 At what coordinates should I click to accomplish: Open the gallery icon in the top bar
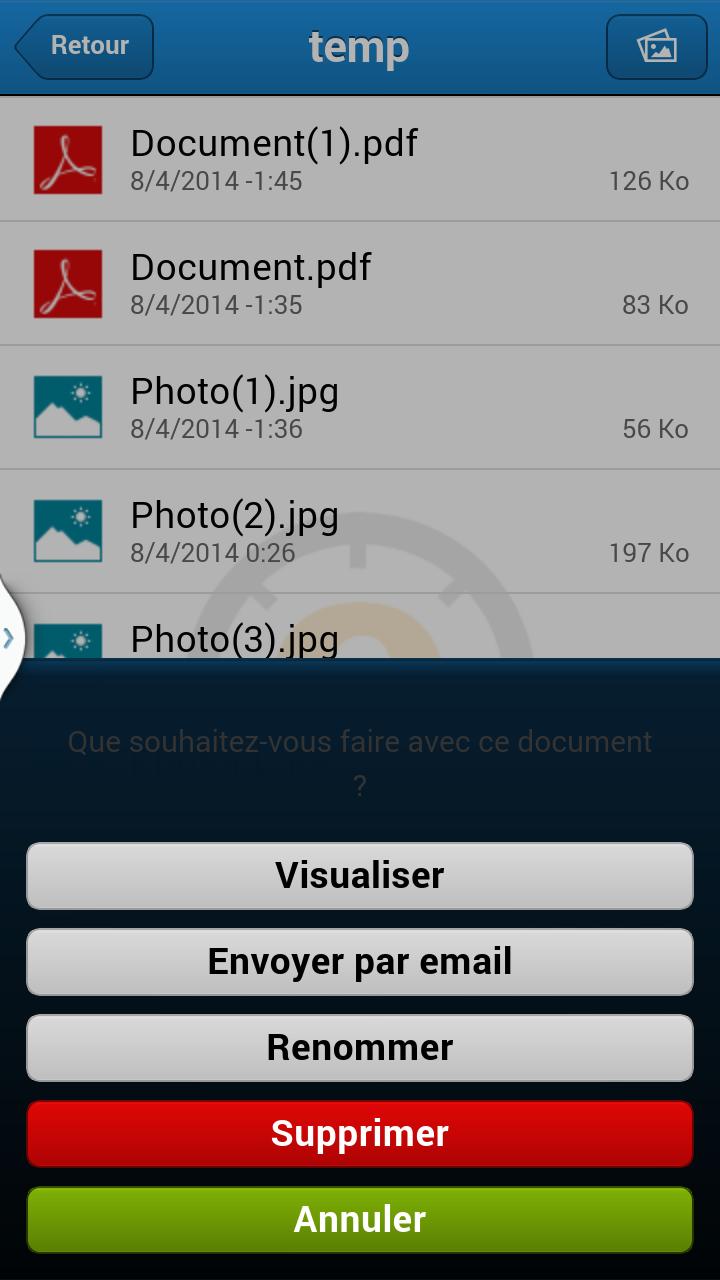click(x=656, y=46)
